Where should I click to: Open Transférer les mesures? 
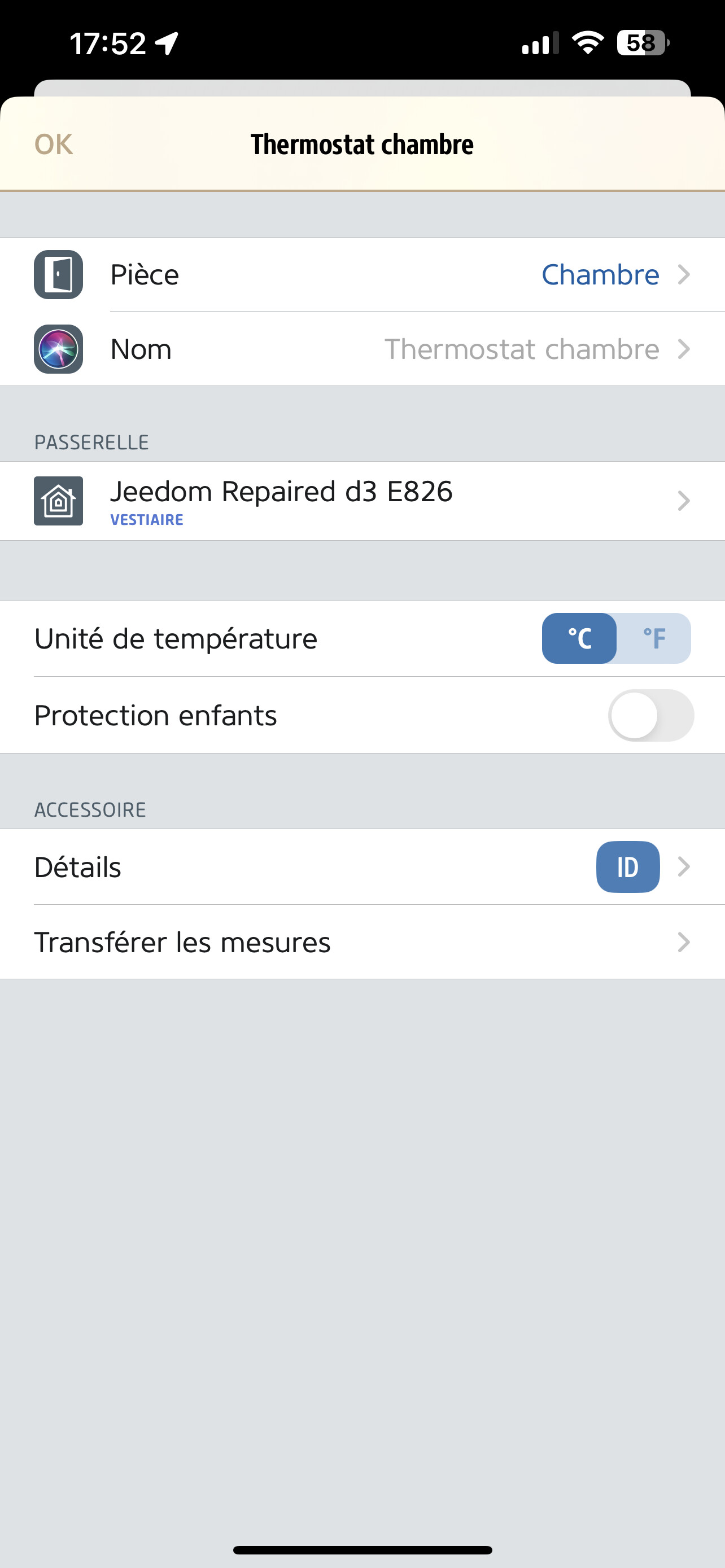[x=362, y=942]
